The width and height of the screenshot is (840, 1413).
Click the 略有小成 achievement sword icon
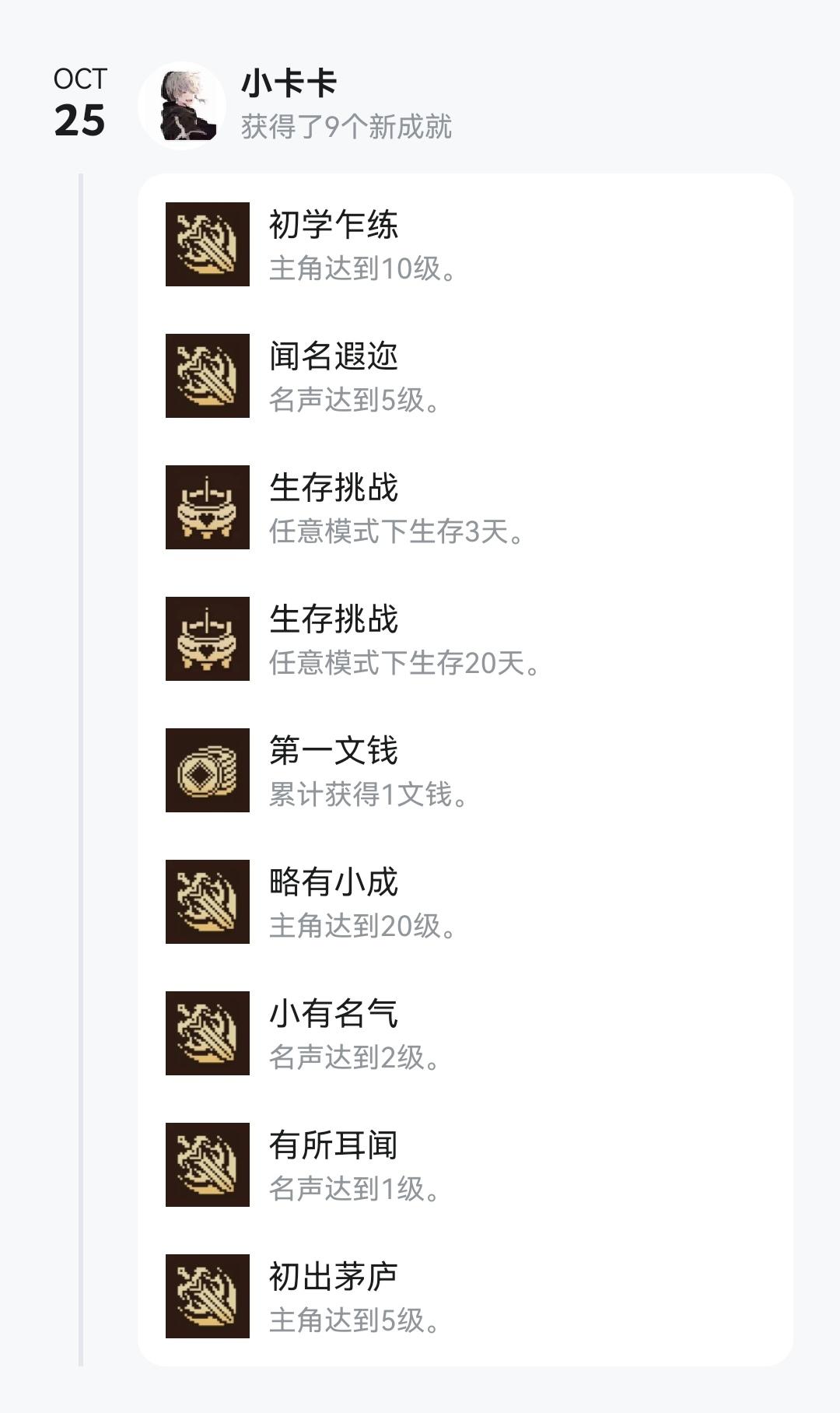[206, 902]
